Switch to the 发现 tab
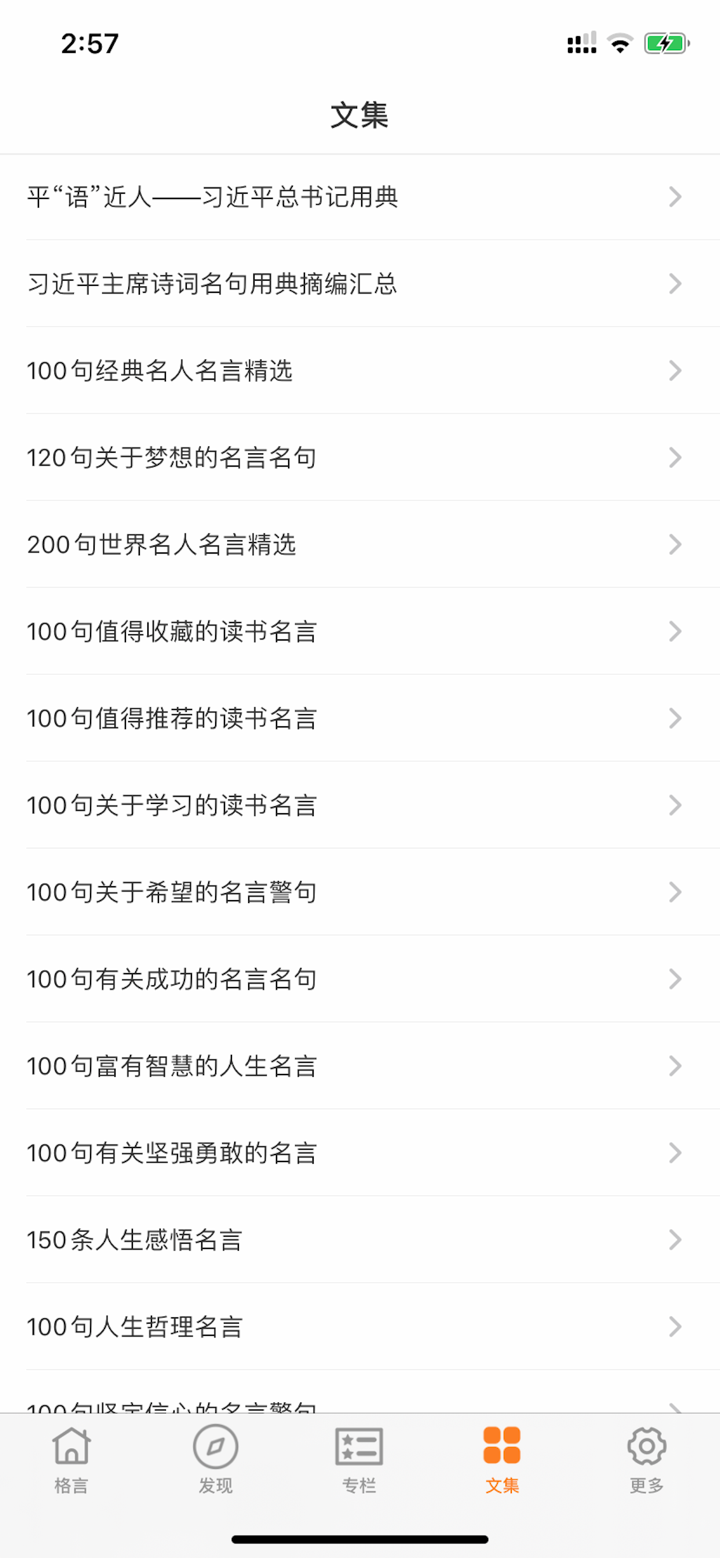Image resolution: width=720 pixels, height=1558 pixels. tap(215, 1460)
